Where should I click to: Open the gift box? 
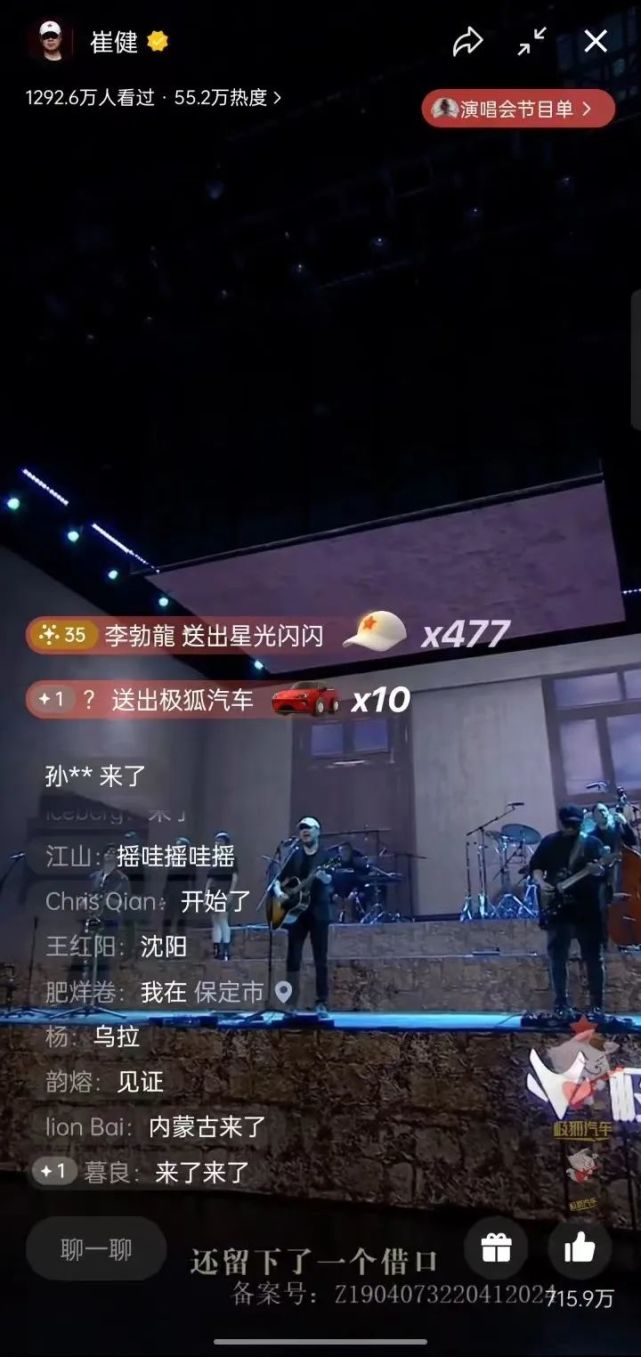tap(496, 1248)
